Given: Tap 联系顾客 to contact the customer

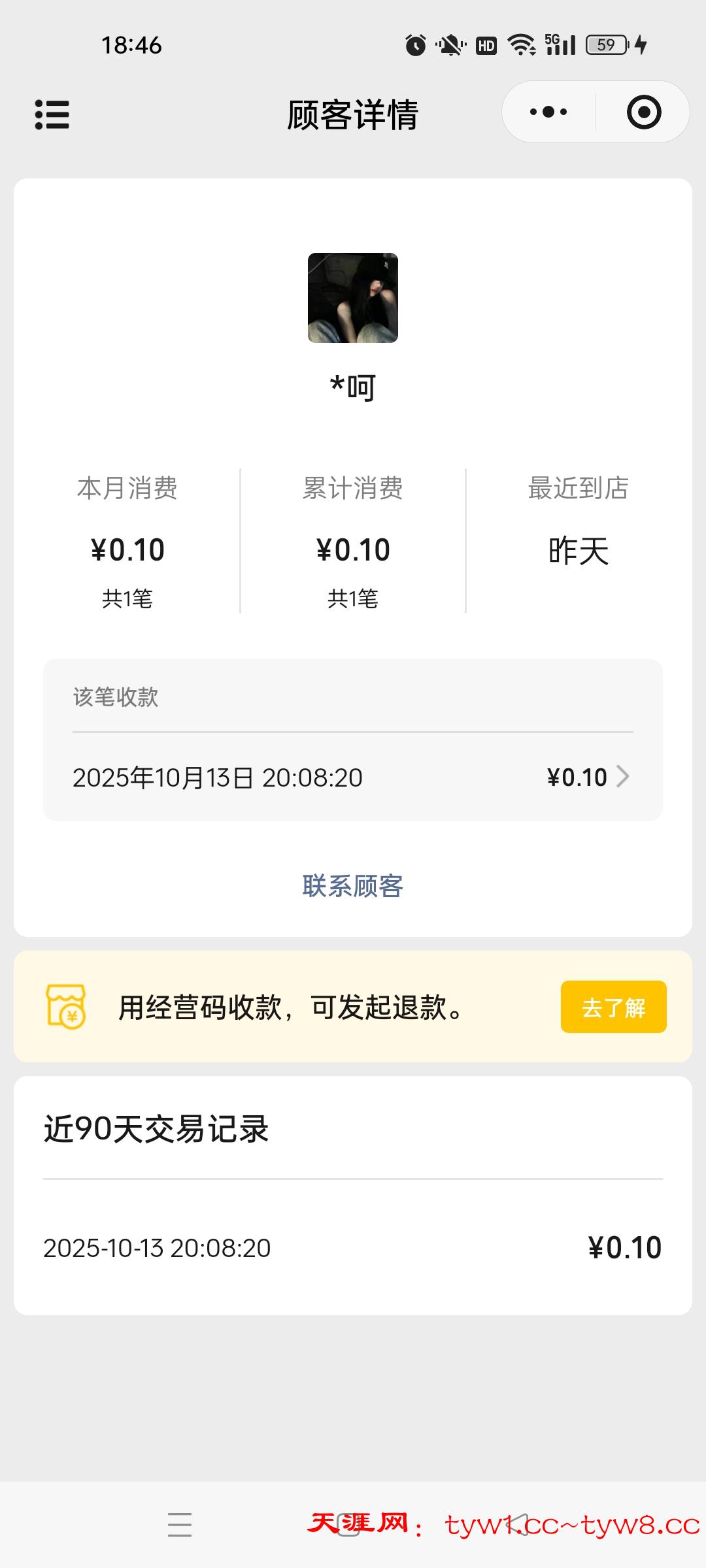Looking at the screenshot, I should click(x=353, y=886).
